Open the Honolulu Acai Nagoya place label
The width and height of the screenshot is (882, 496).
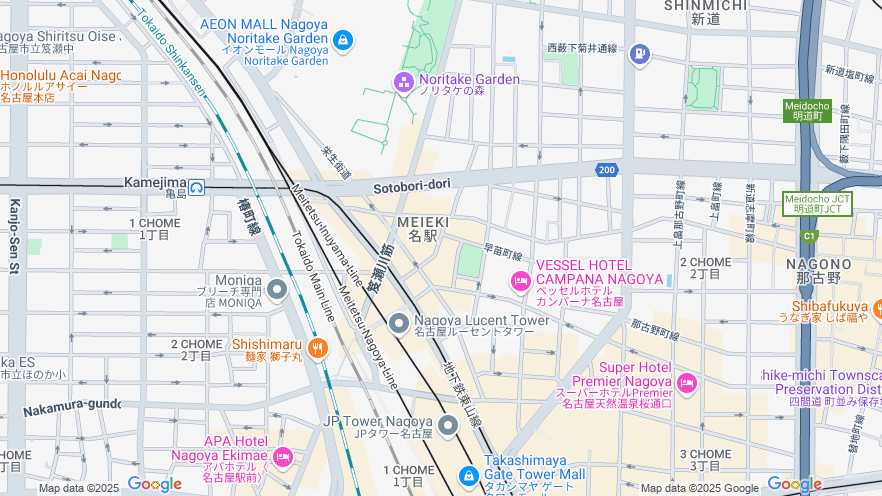pyautogui.click(x=60, y=76)
